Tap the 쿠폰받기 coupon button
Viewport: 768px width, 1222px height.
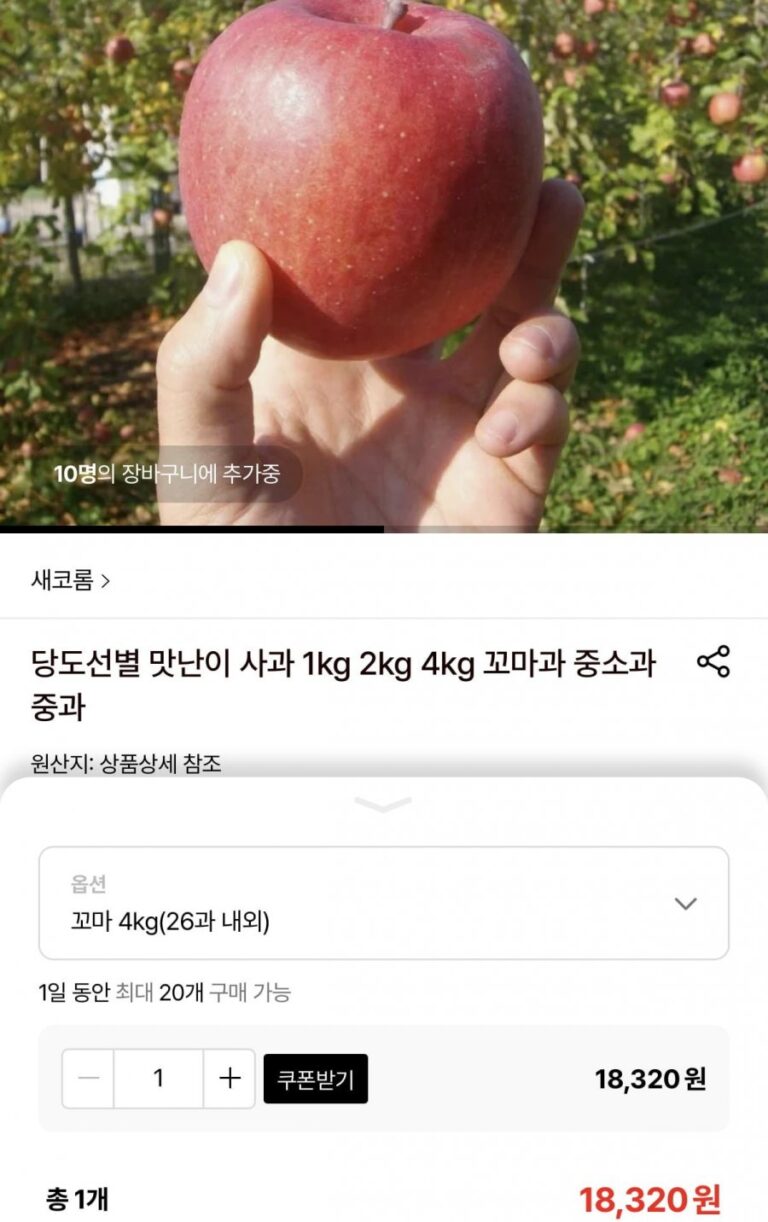tap(315, 1078)
